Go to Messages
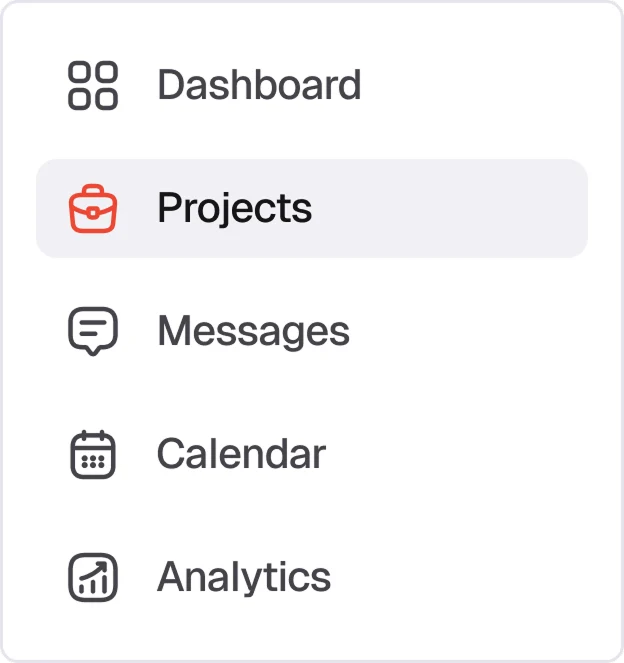The image size is (624, 663). (x=253, y=331)
